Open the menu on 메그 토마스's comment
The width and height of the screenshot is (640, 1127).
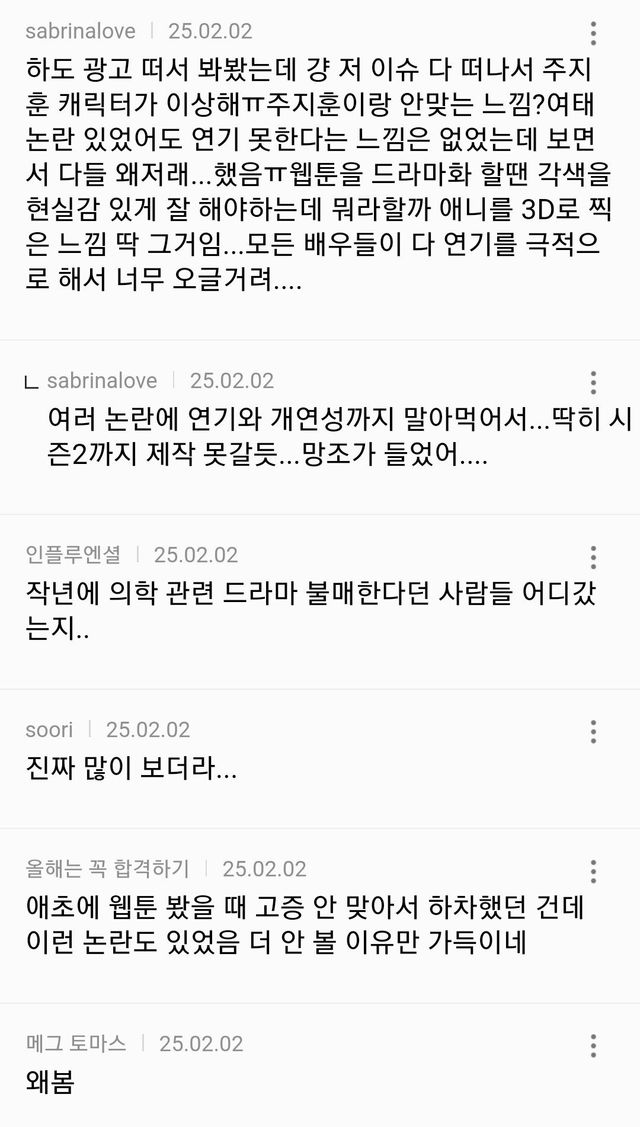point(593,1046)
